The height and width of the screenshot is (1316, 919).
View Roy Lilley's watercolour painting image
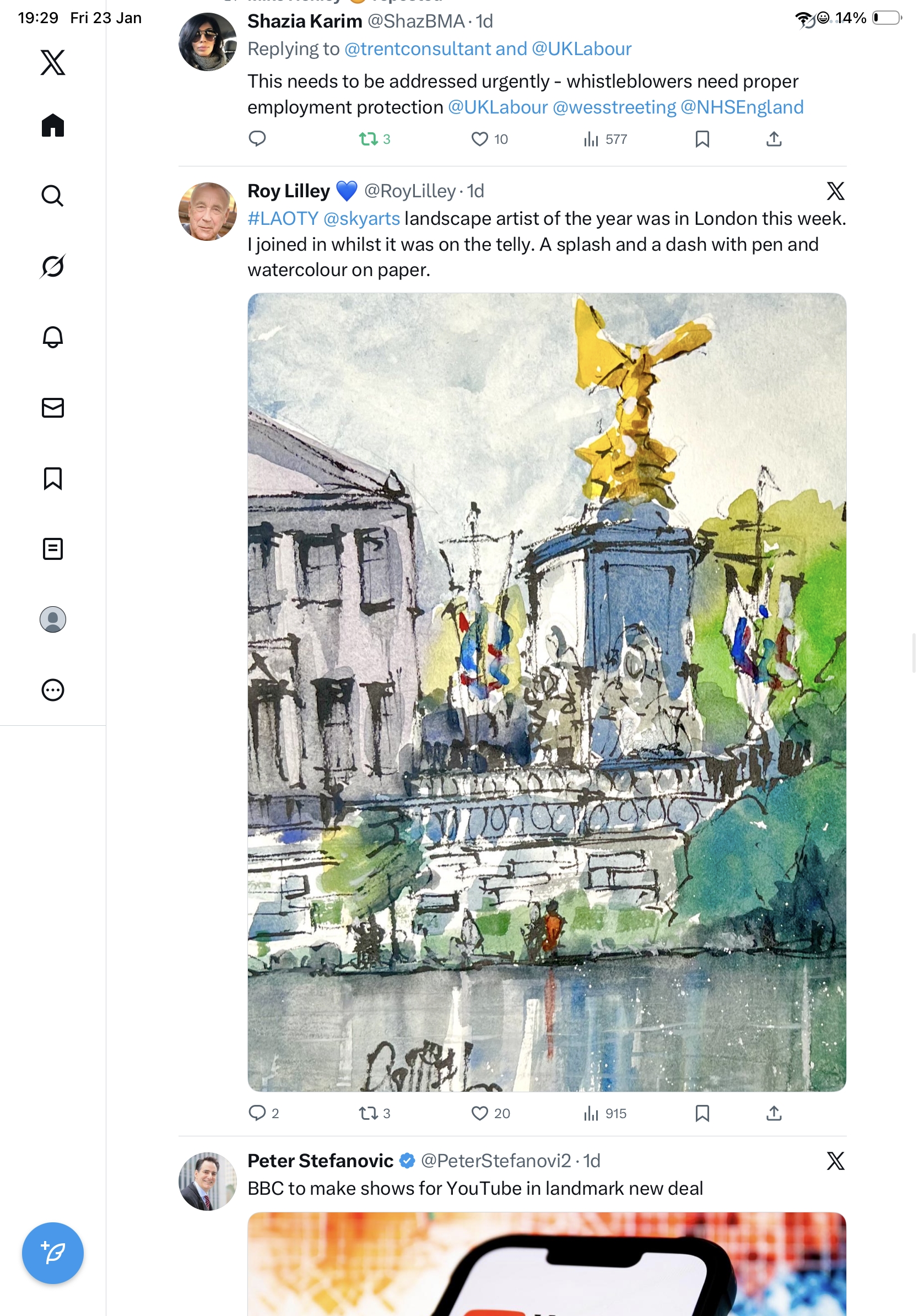click(x=547, y=692)
